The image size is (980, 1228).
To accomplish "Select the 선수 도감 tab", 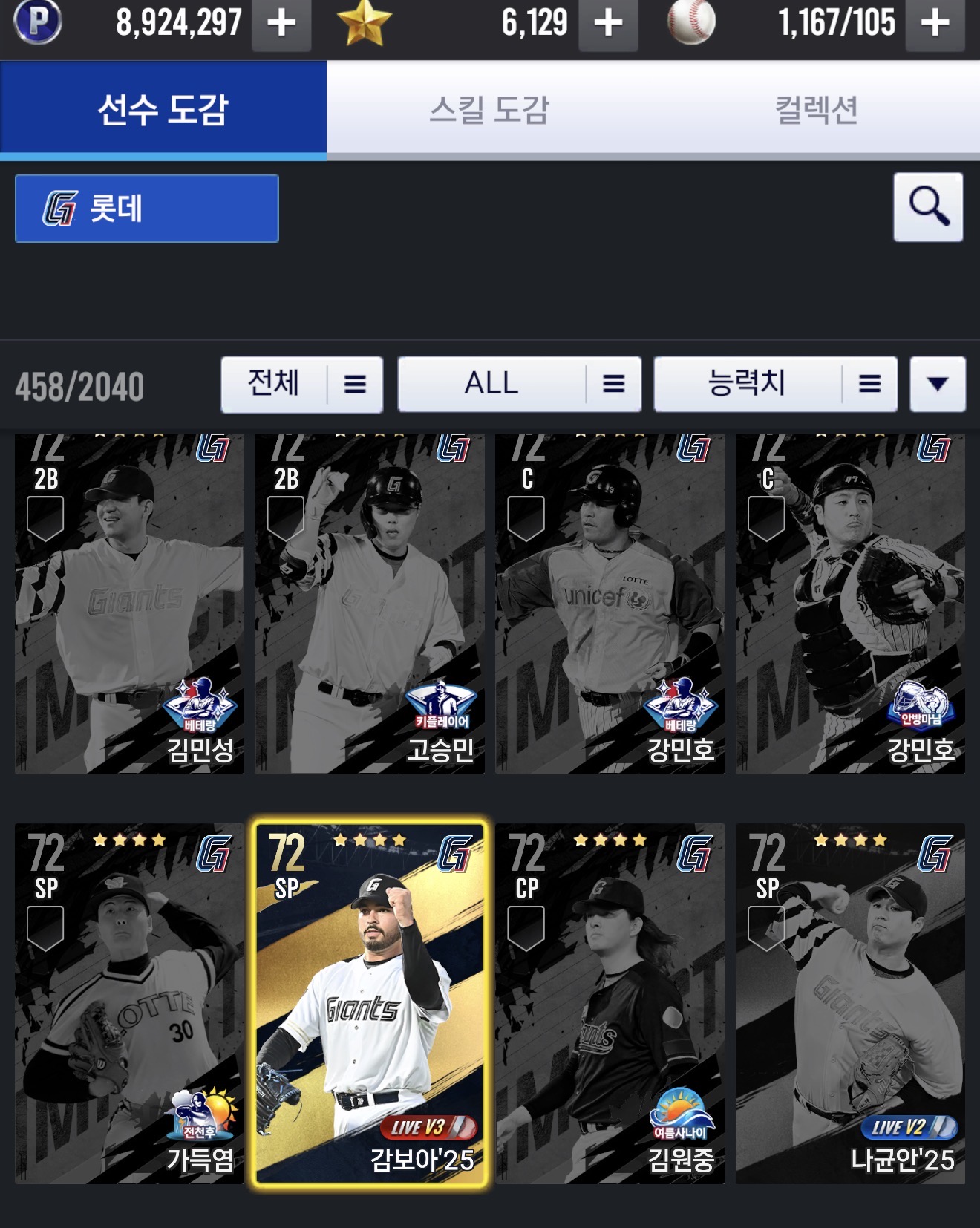I will click(163, 110).
